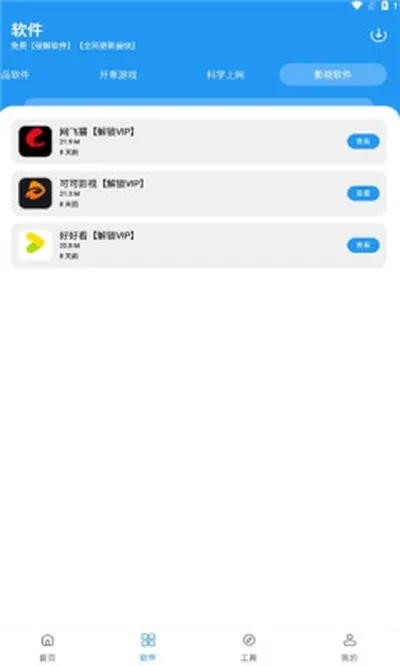Open the downloads icon in the header
Screen dimensions: 400x666
pyautogui.click(x=378, y=35)
